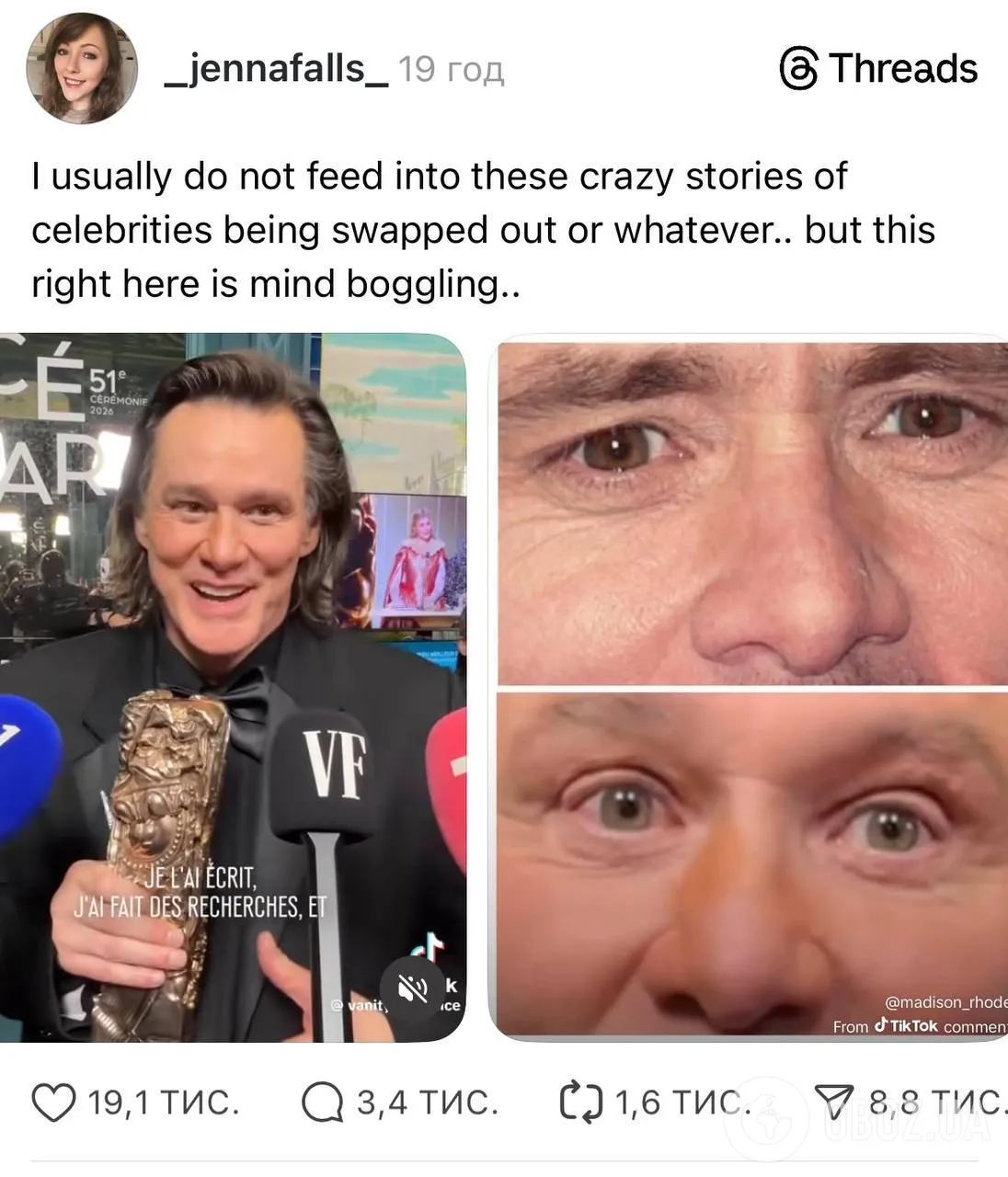Like this post with the heart
1008x1177 pixels.
(x=53, y=1102)
